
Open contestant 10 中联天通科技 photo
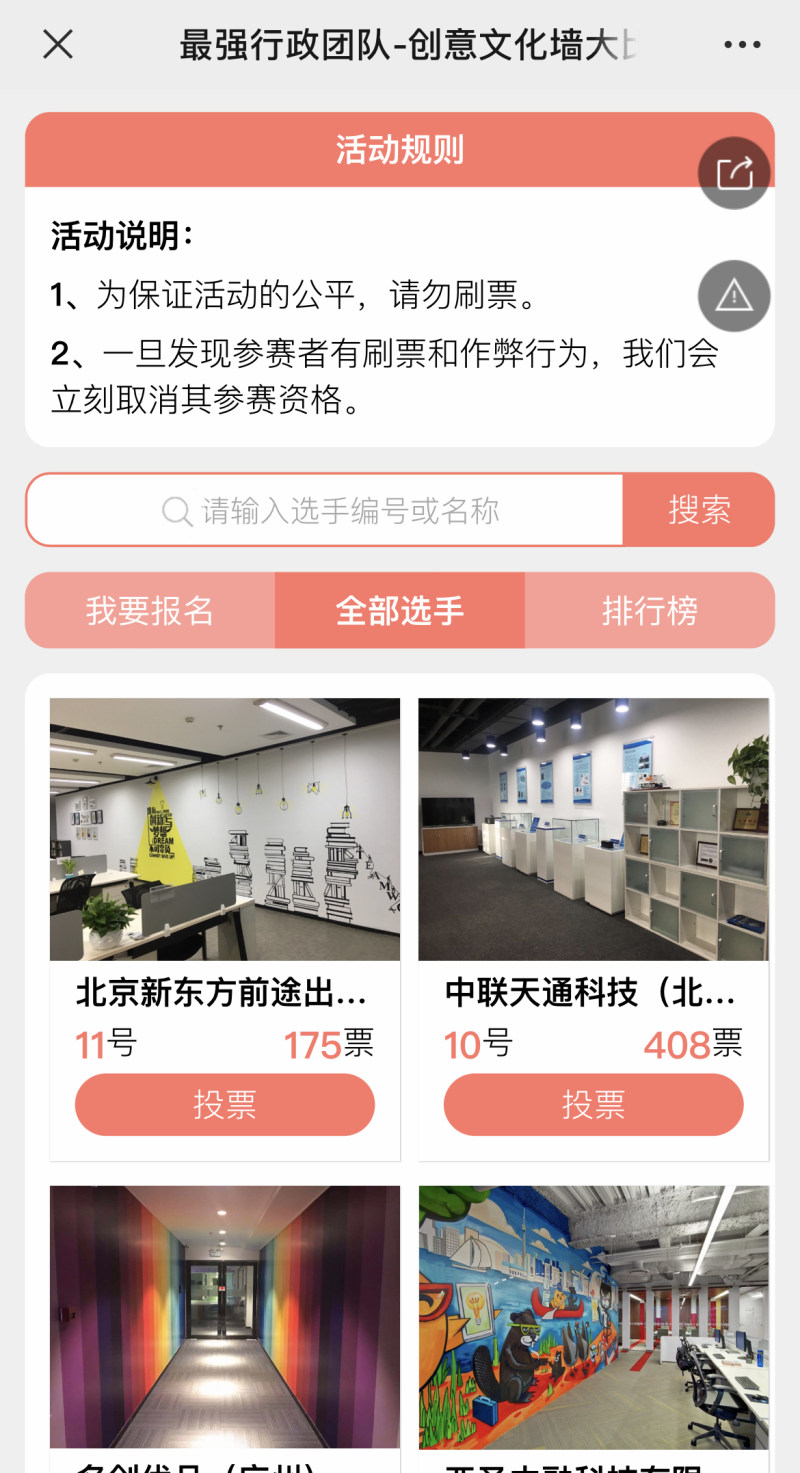593,829
